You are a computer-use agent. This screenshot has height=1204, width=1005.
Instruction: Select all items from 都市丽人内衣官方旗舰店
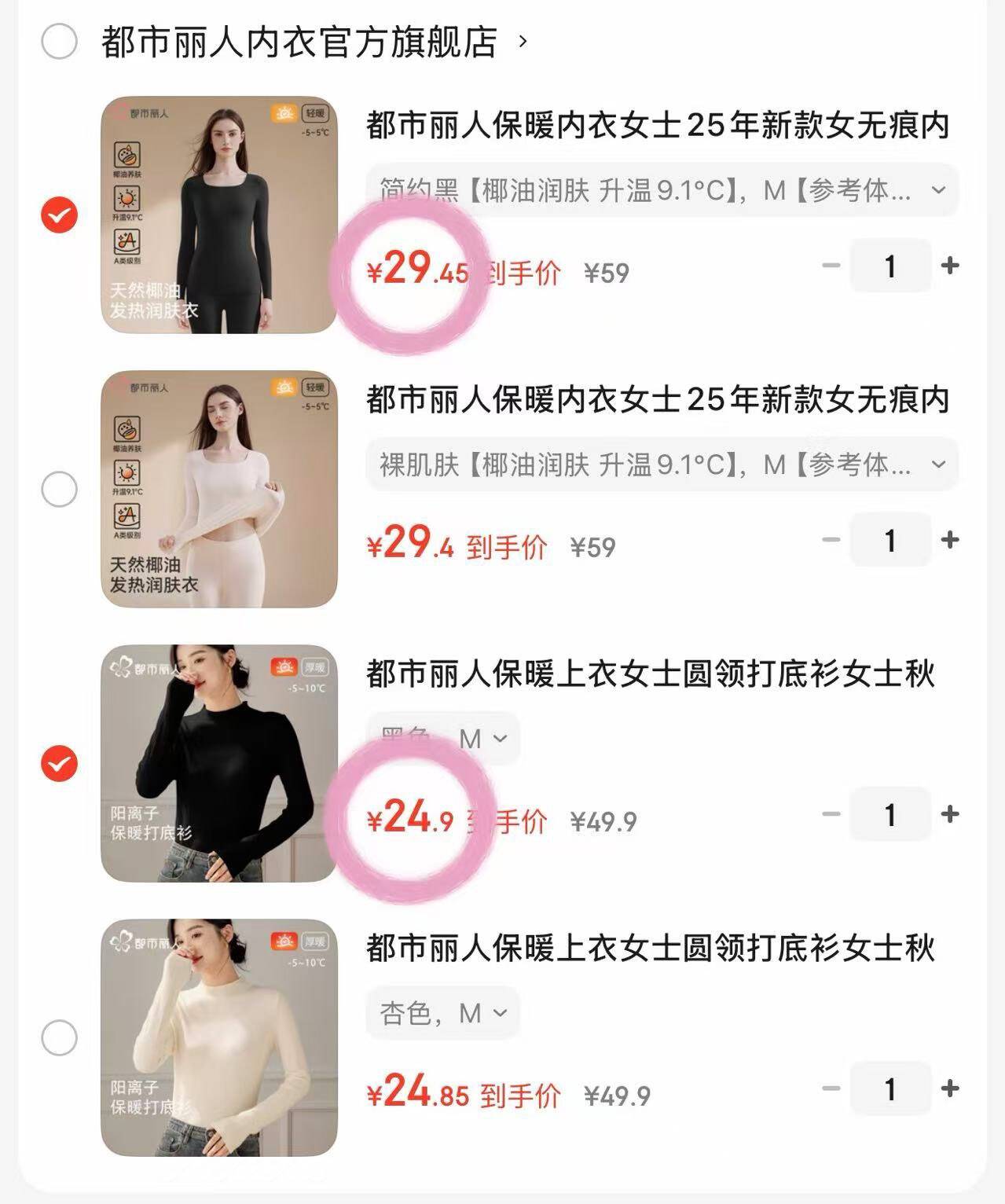[59, 42]
